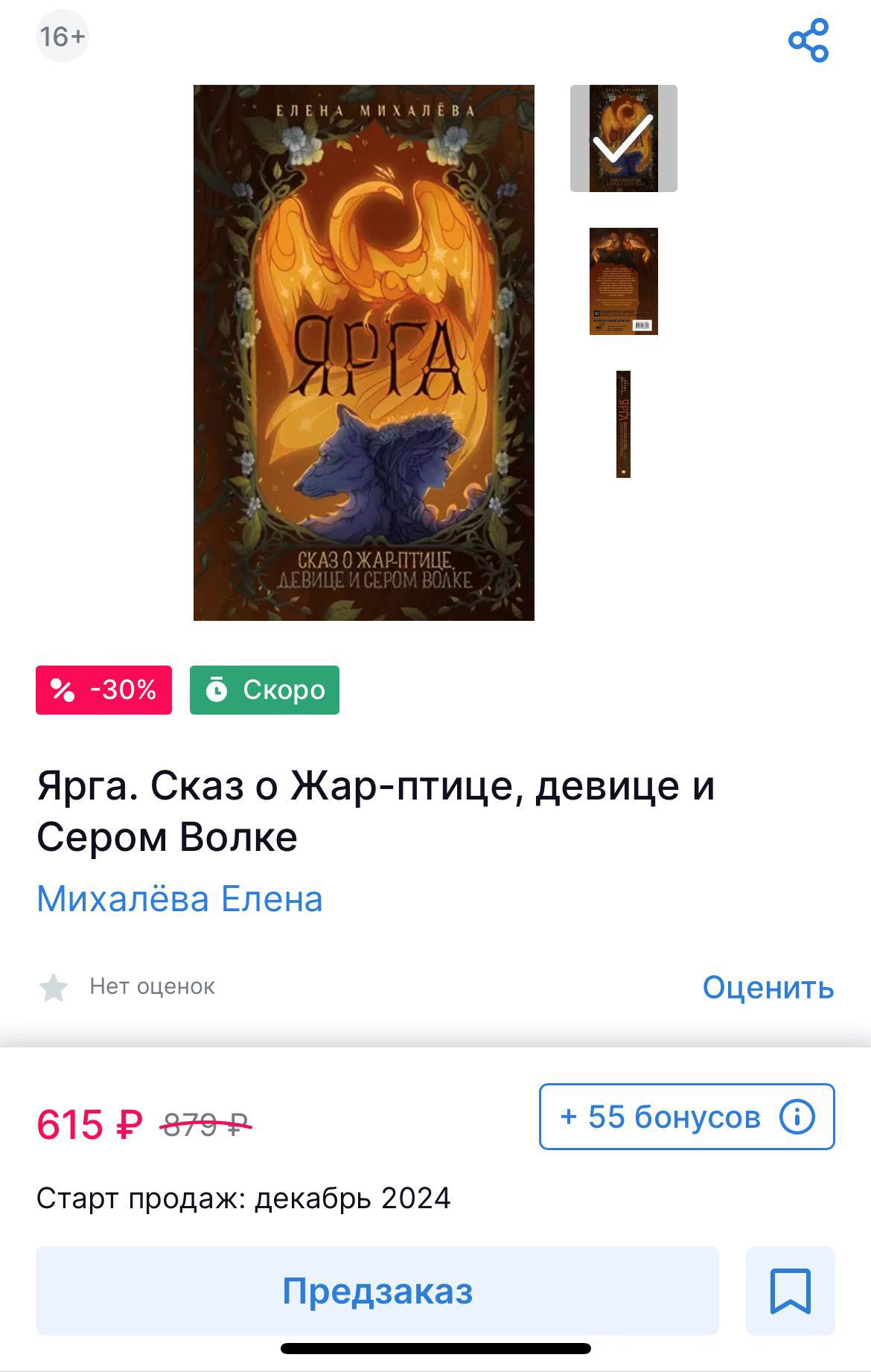871x1372 pixels.
Task: Open the main book cover image
Action: click(364, 353)
